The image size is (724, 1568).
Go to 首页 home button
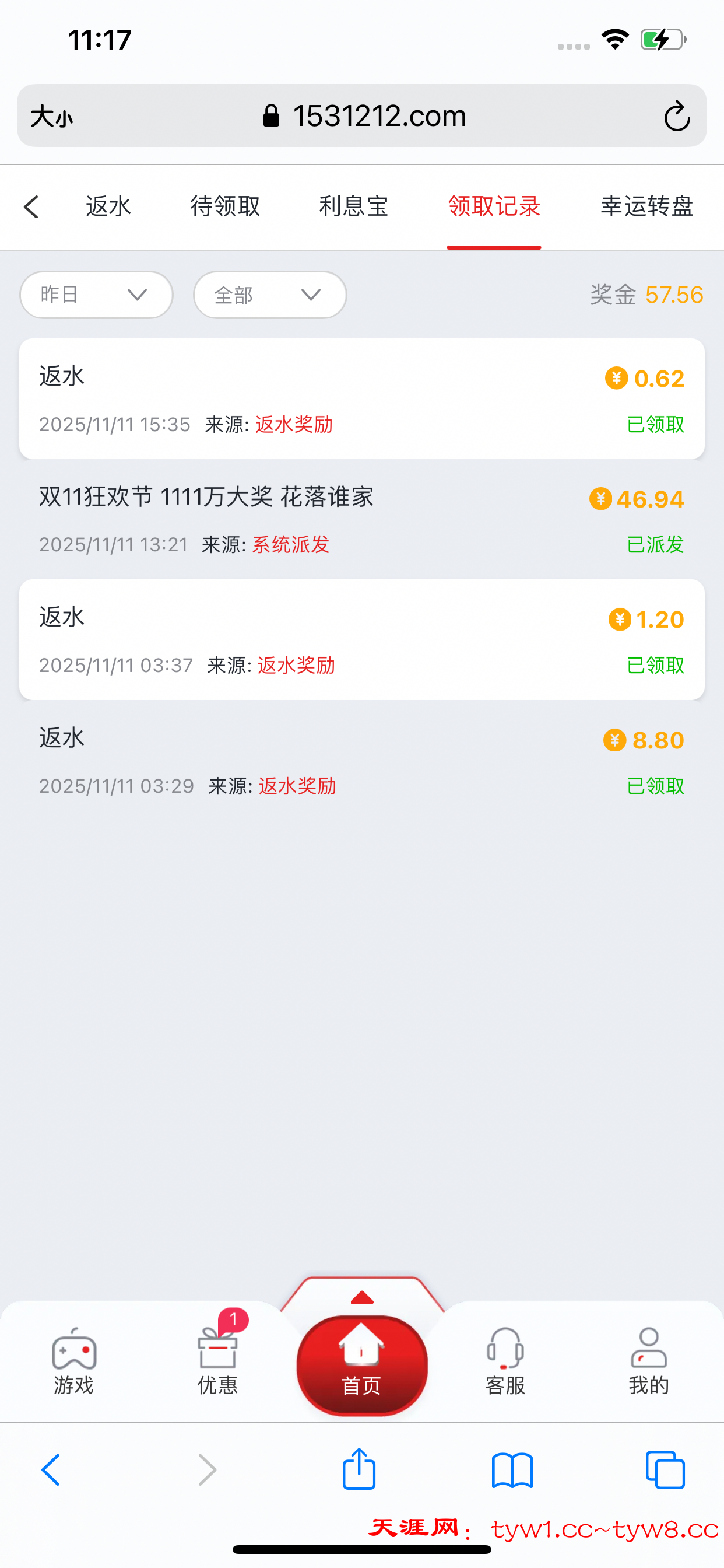coord(362,1364)
